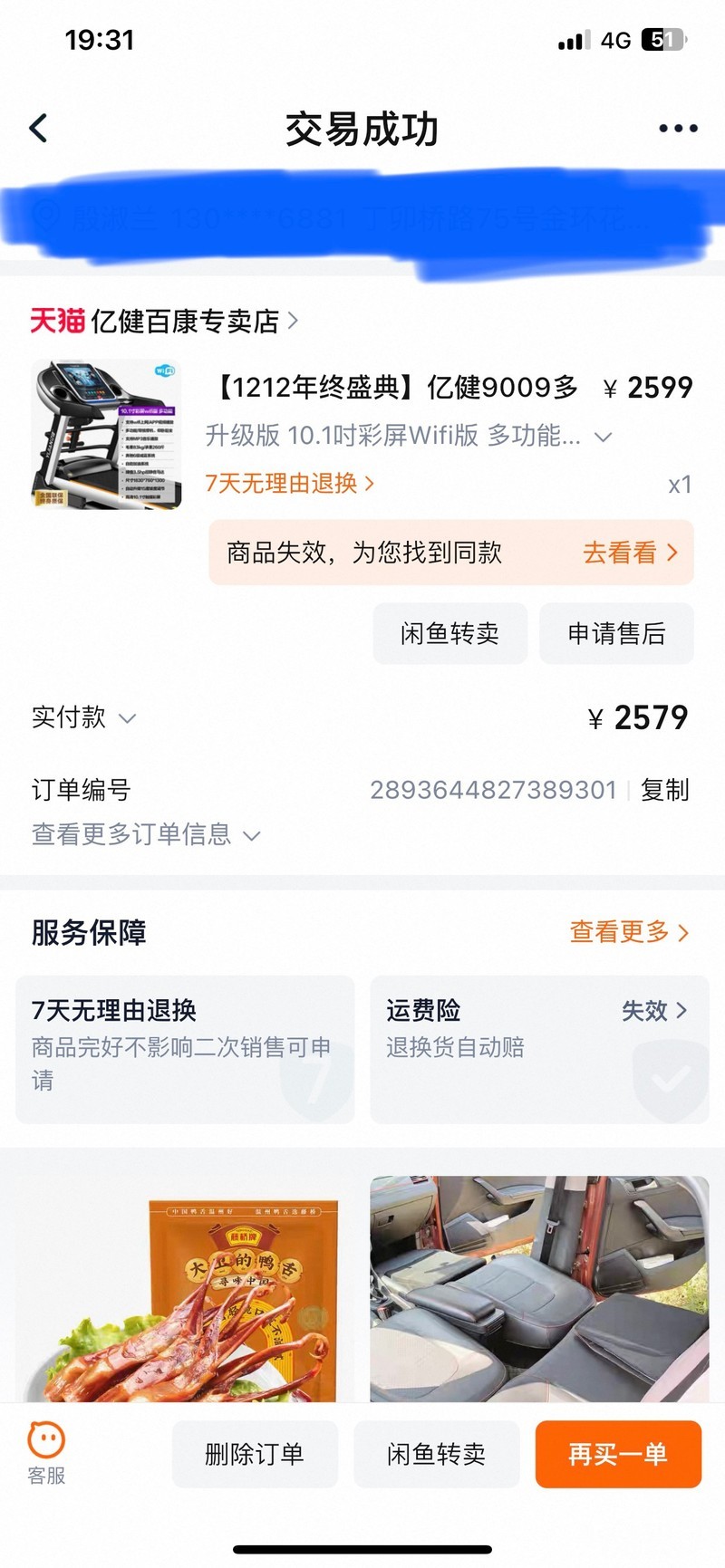Screen dimensions: 725x1568
Task: Open the treadmill product thumbnail
Action: (x=106, y=434)
